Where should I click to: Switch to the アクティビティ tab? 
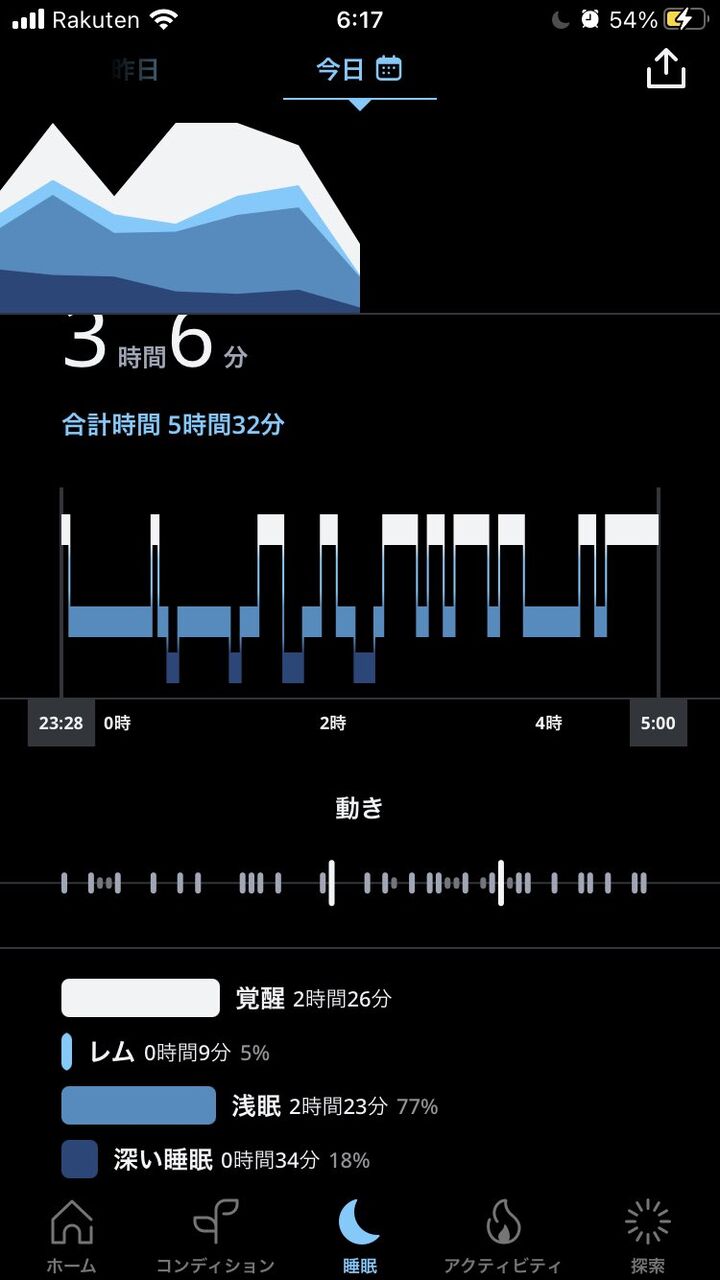pos(503,1235)
